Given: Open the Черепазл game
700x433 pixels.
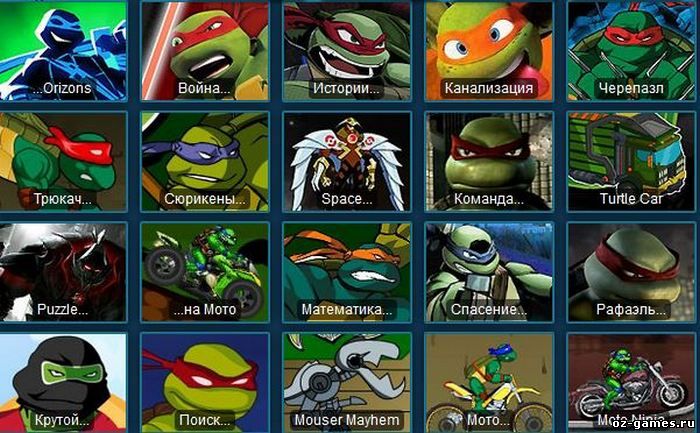Looking at the screenshot, I should (x=631, y=50).
